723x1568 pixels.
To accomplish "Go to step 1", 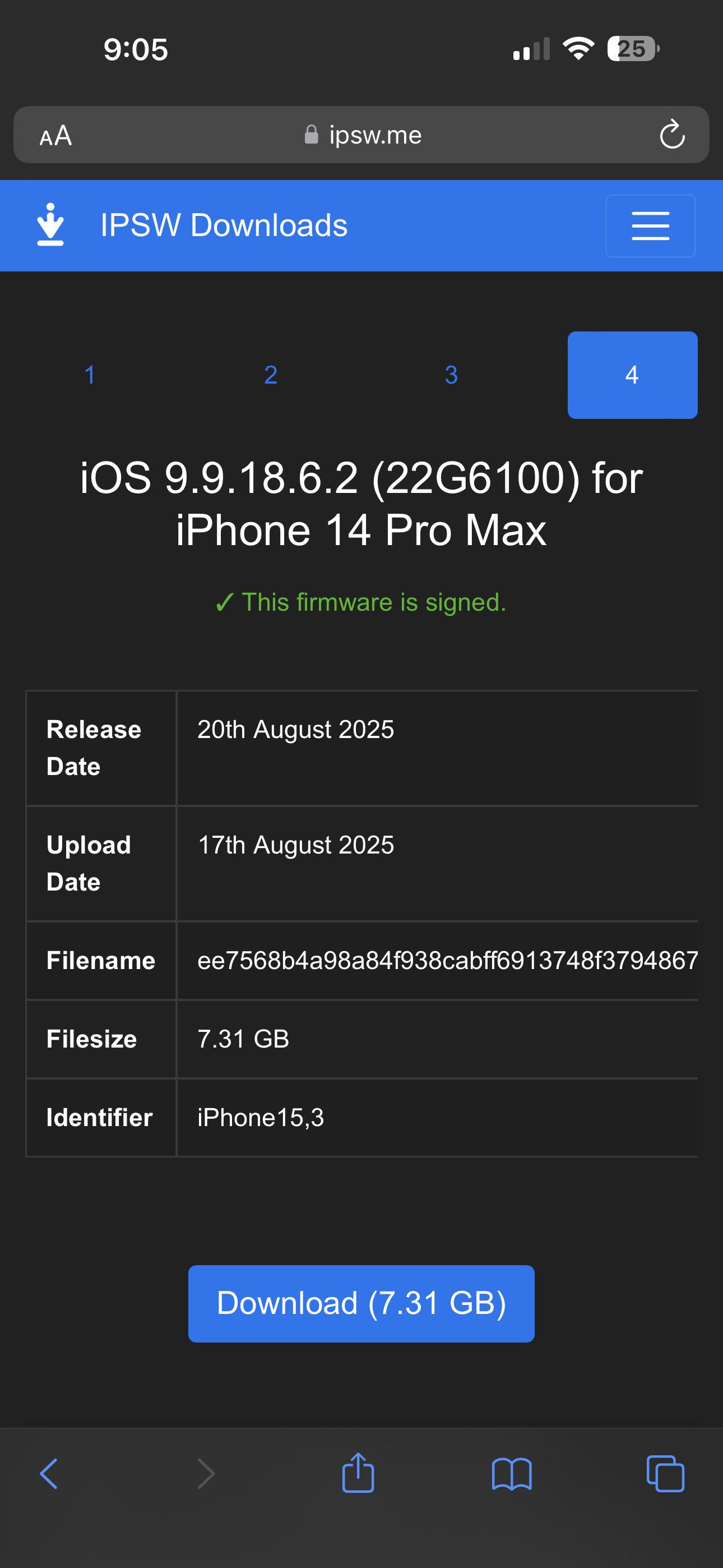I will coord(90,375).
